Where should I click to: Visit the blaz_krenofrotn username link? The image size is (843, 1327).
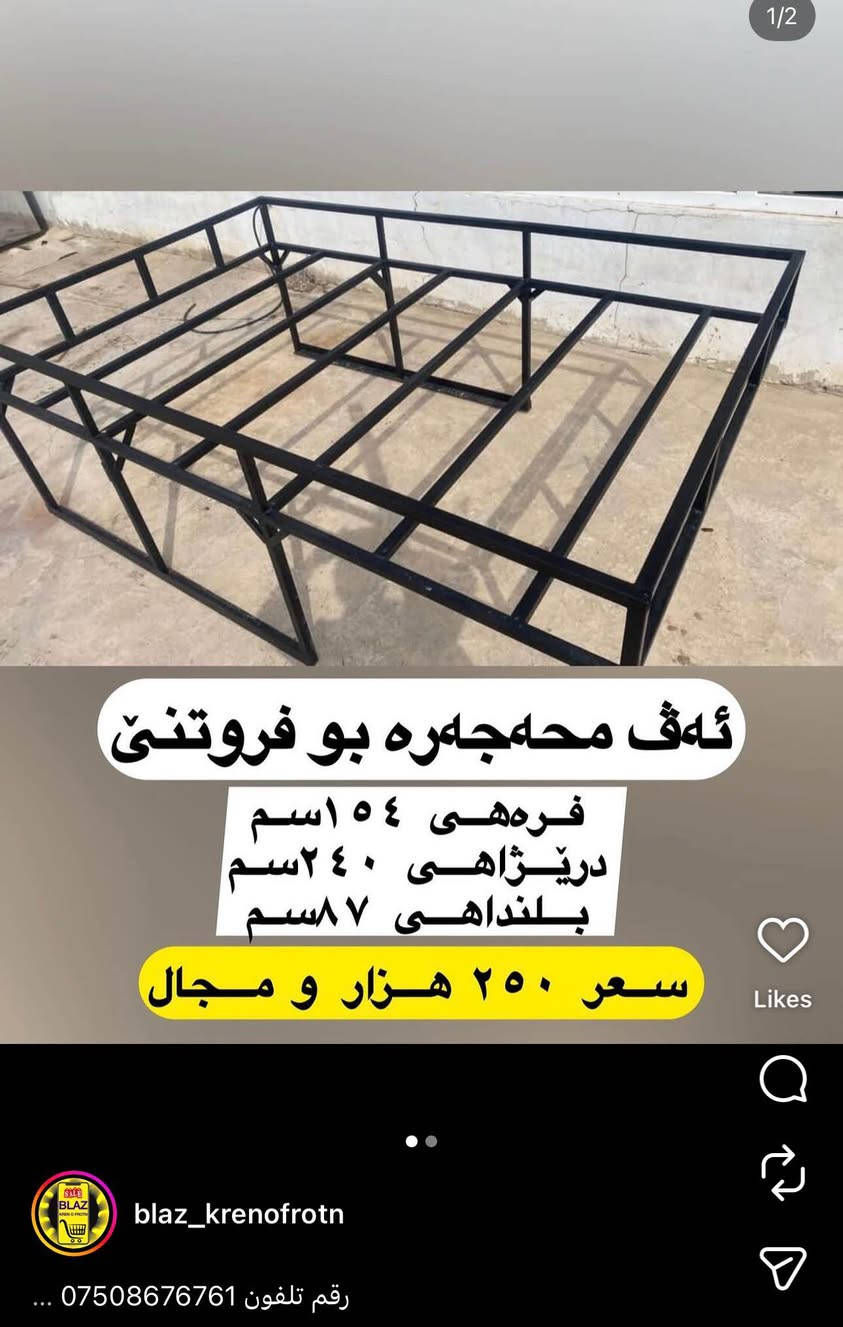click(x=239, y=1213)
